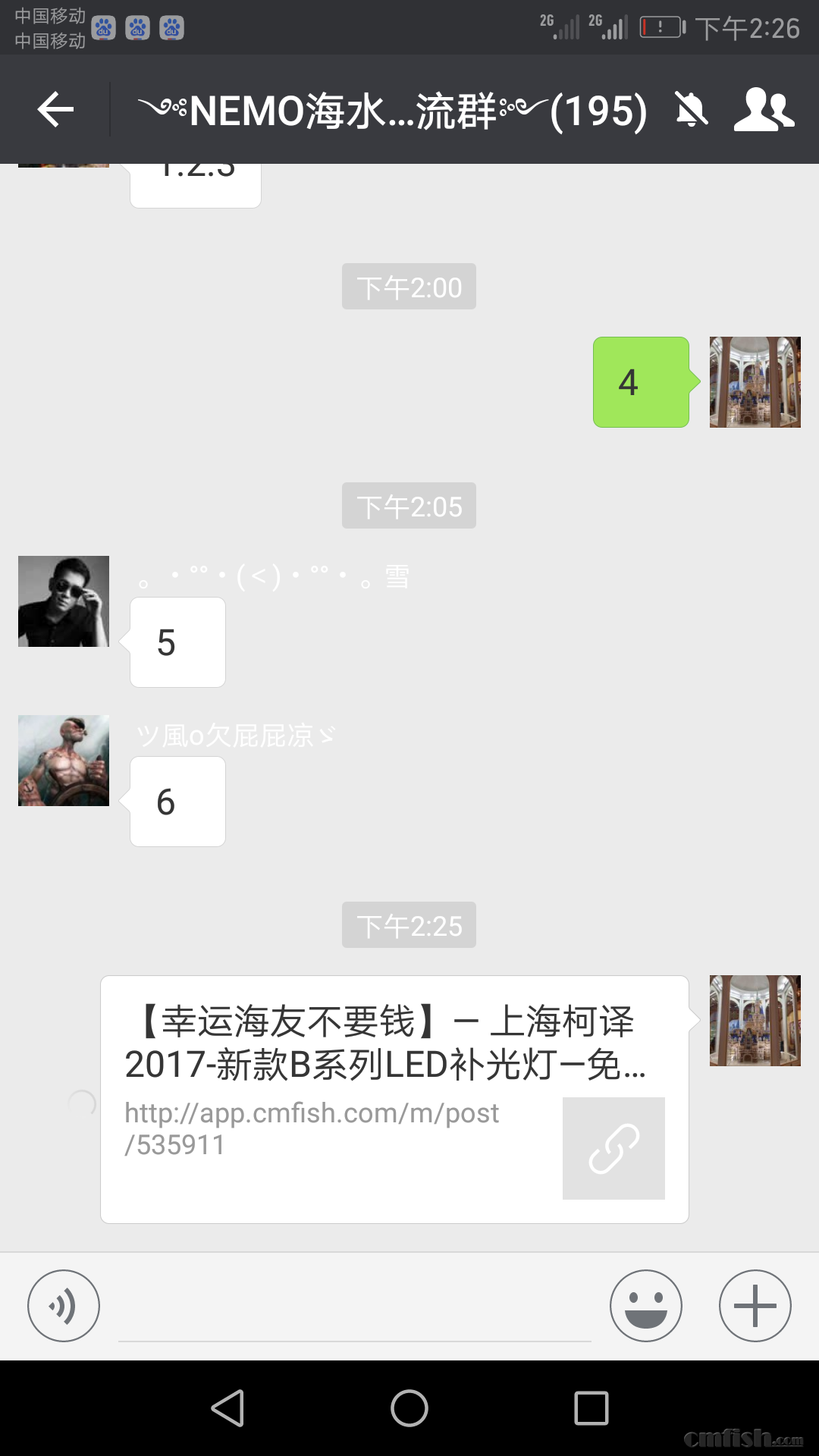Tap the muted notifications bell icon

689,110
